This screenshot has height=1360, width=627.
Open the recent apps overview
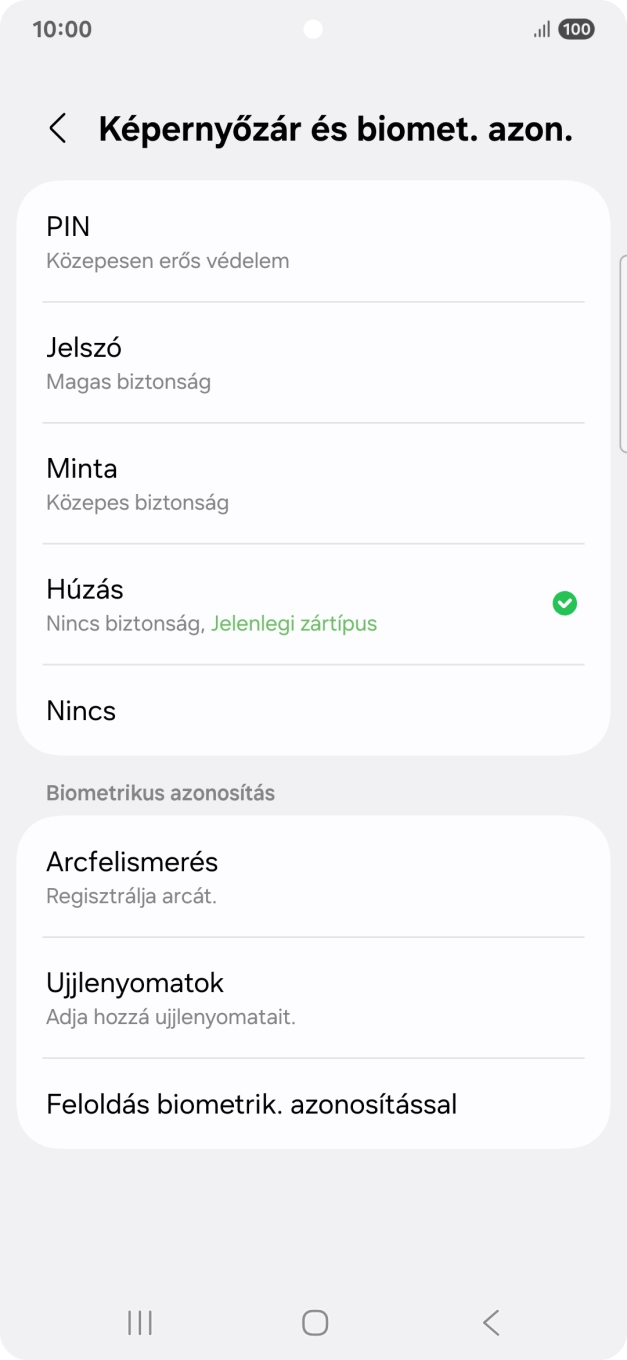coord(140,1323)
